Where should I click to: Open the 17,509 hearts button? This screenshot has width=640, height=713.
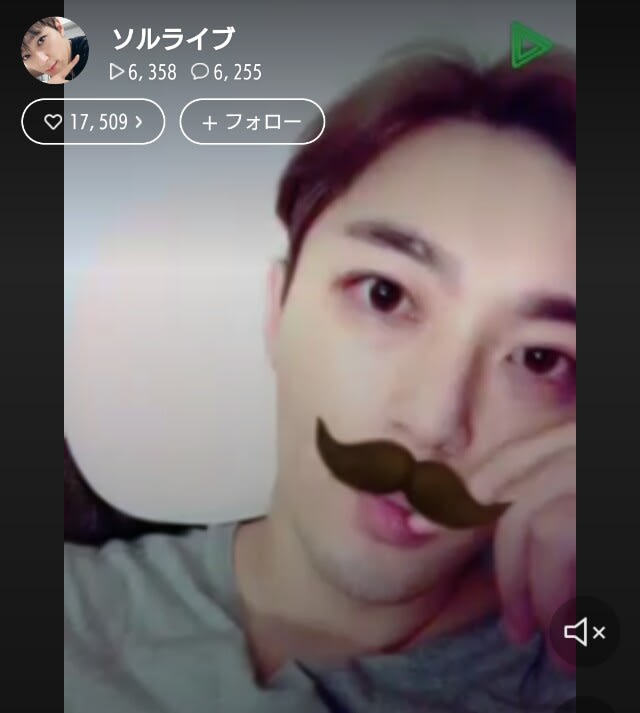(x=93, y=122)
